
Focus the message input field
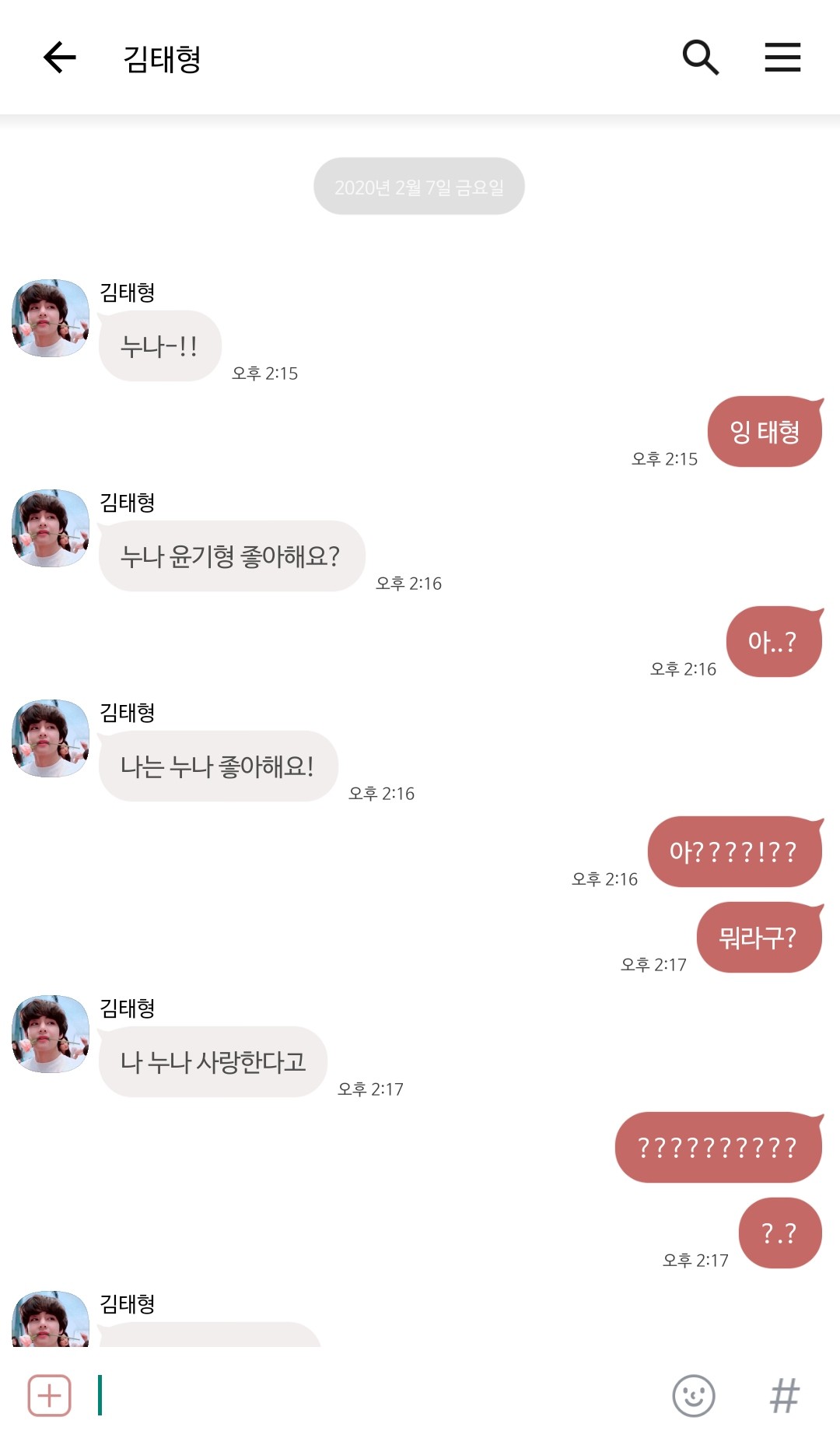click(x=373, y=1395)
